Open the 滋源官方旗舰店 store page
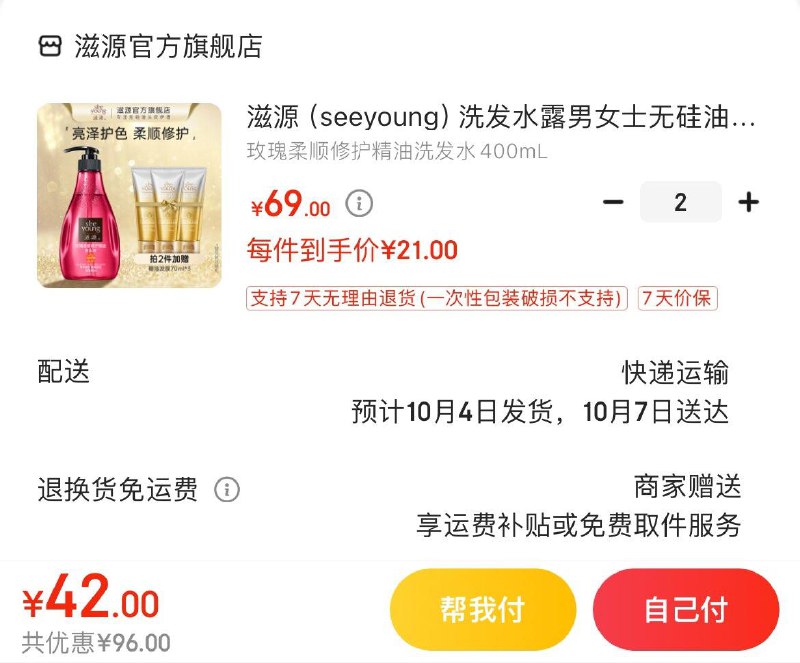This screenshot has height=663, width=800. 167,46
